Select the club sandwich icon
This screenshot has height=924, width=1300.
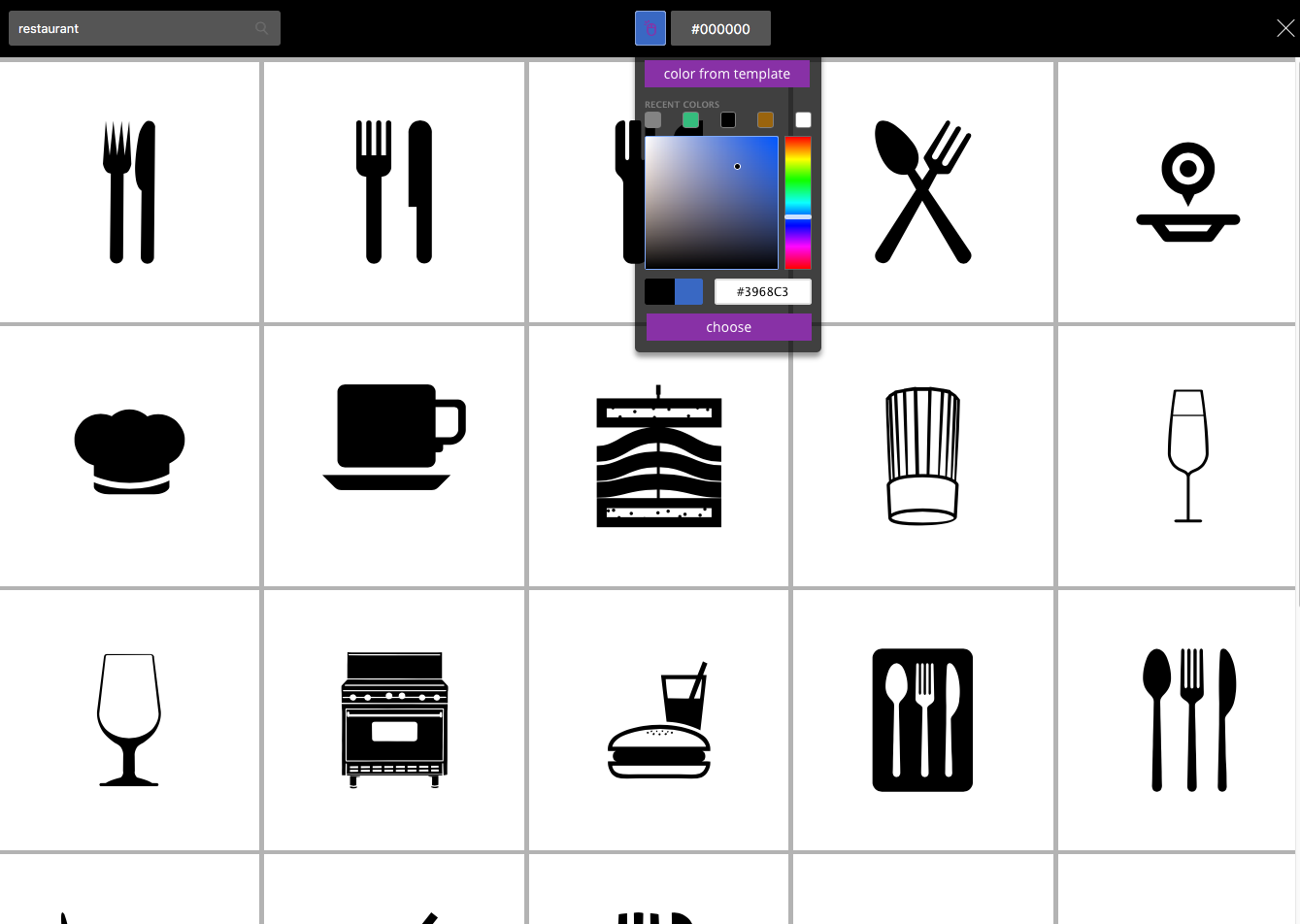click(x=658, y=456)
